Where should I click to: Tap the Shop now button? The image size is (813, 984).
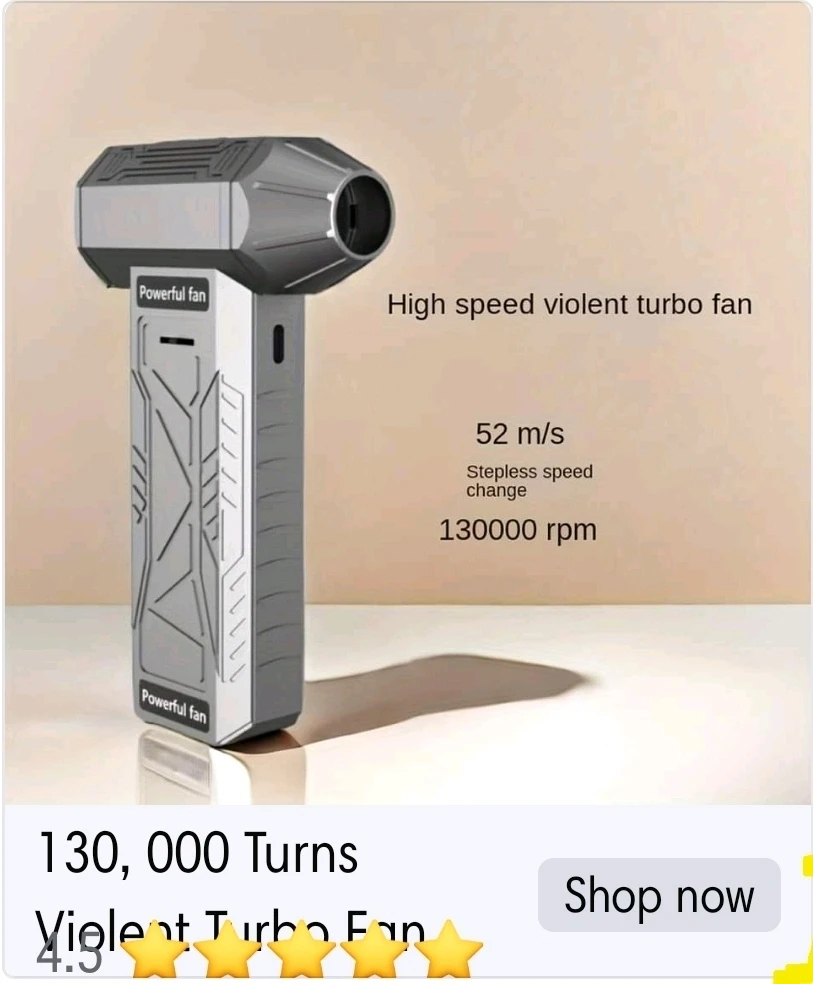(x=658, y=895)
